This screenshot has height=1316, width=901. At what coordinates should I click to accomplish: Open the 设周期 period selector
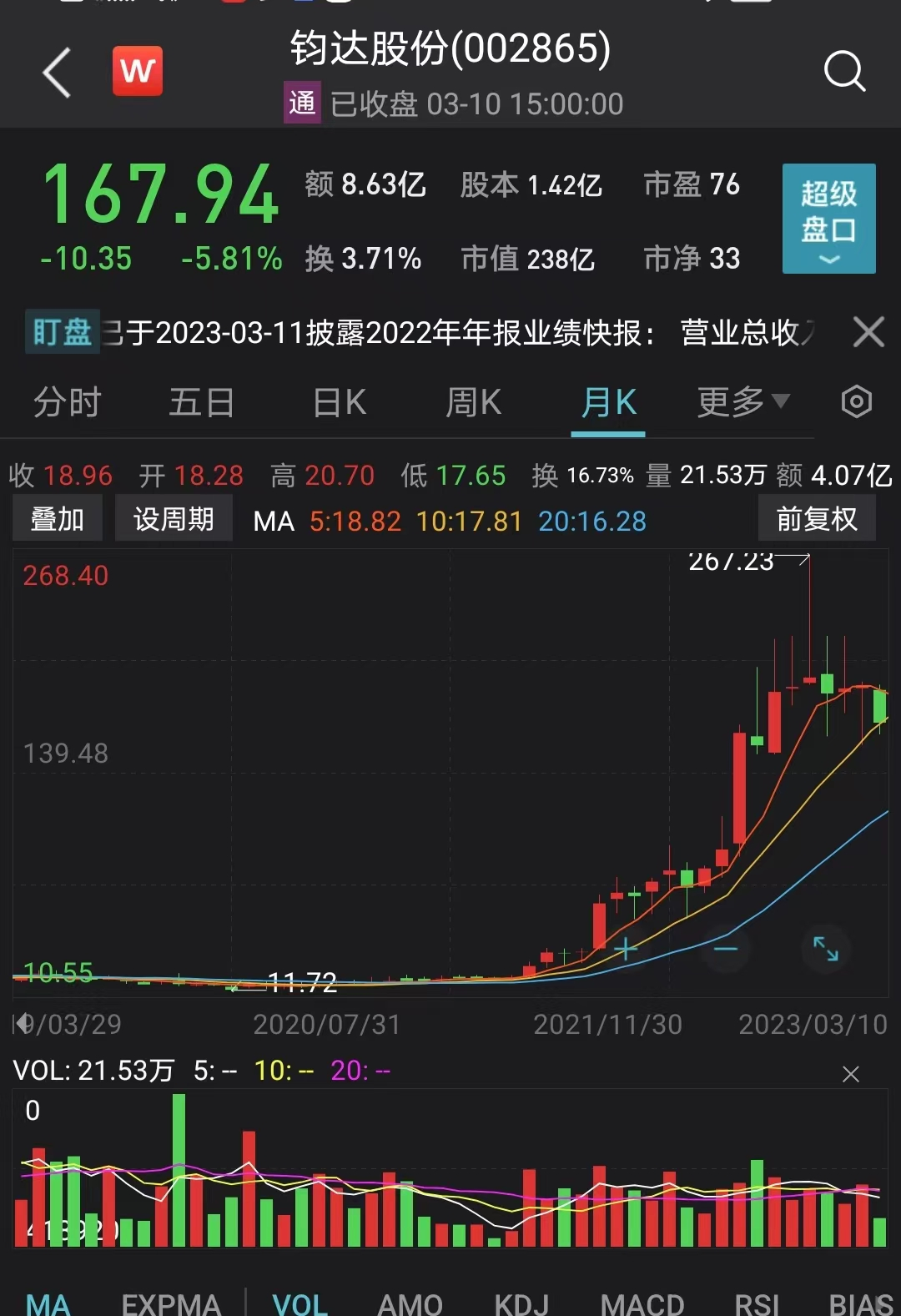(x=173, y=517)
